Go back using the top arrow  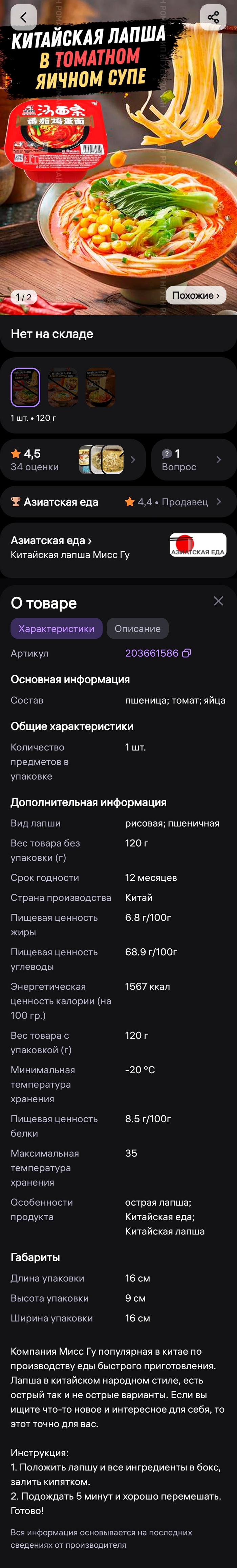(24, 18)
